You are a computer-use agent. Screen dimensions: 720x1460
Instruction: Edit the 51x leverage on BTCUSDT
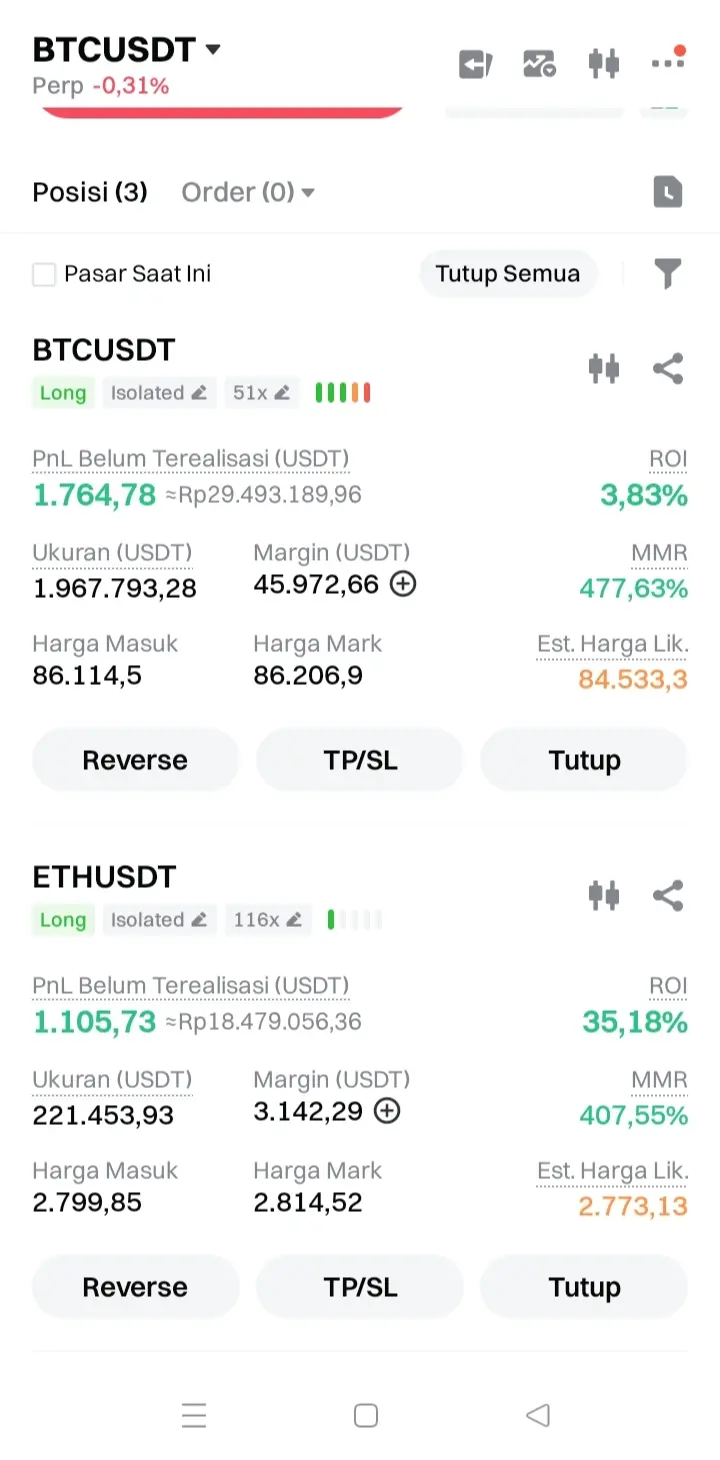click(261, 393)
